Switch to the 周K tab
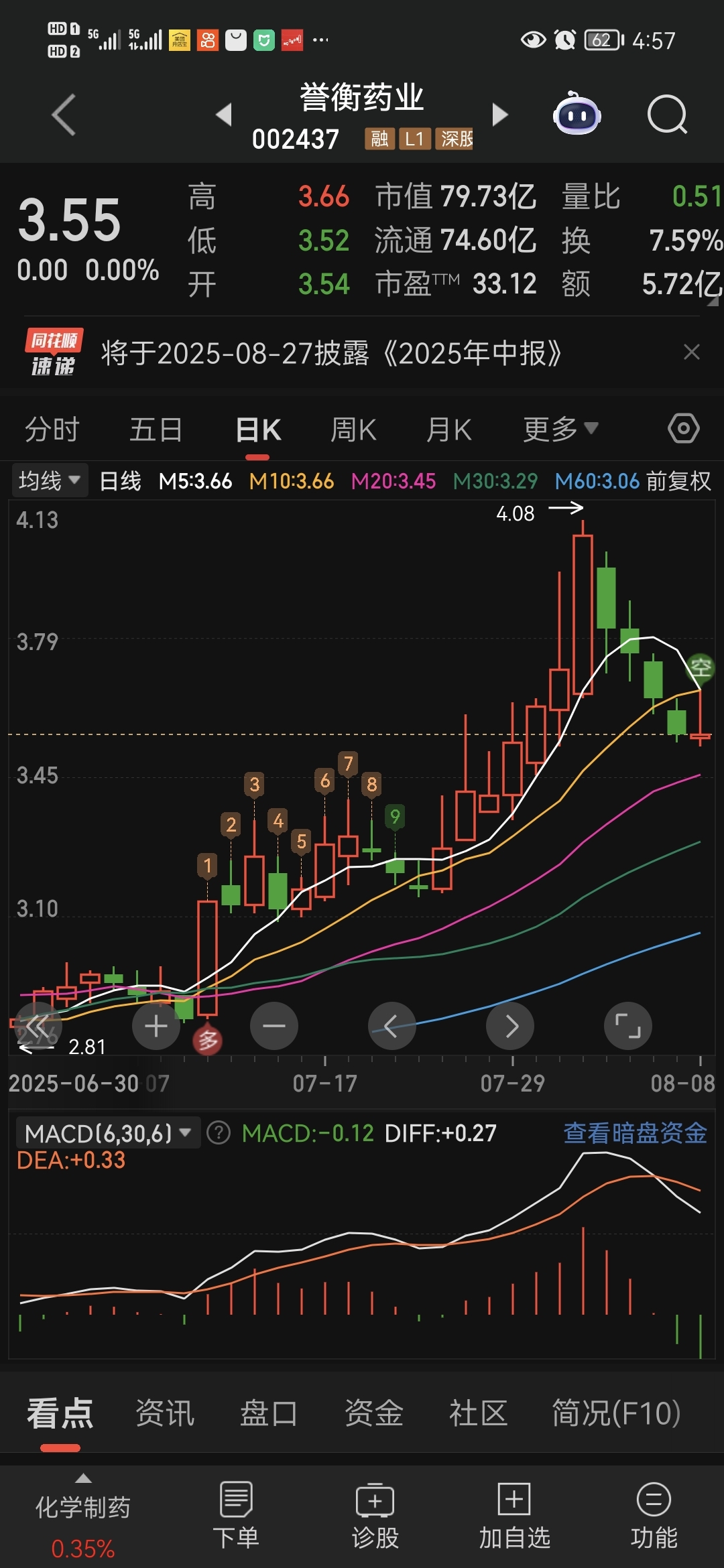 click(353, 430)
